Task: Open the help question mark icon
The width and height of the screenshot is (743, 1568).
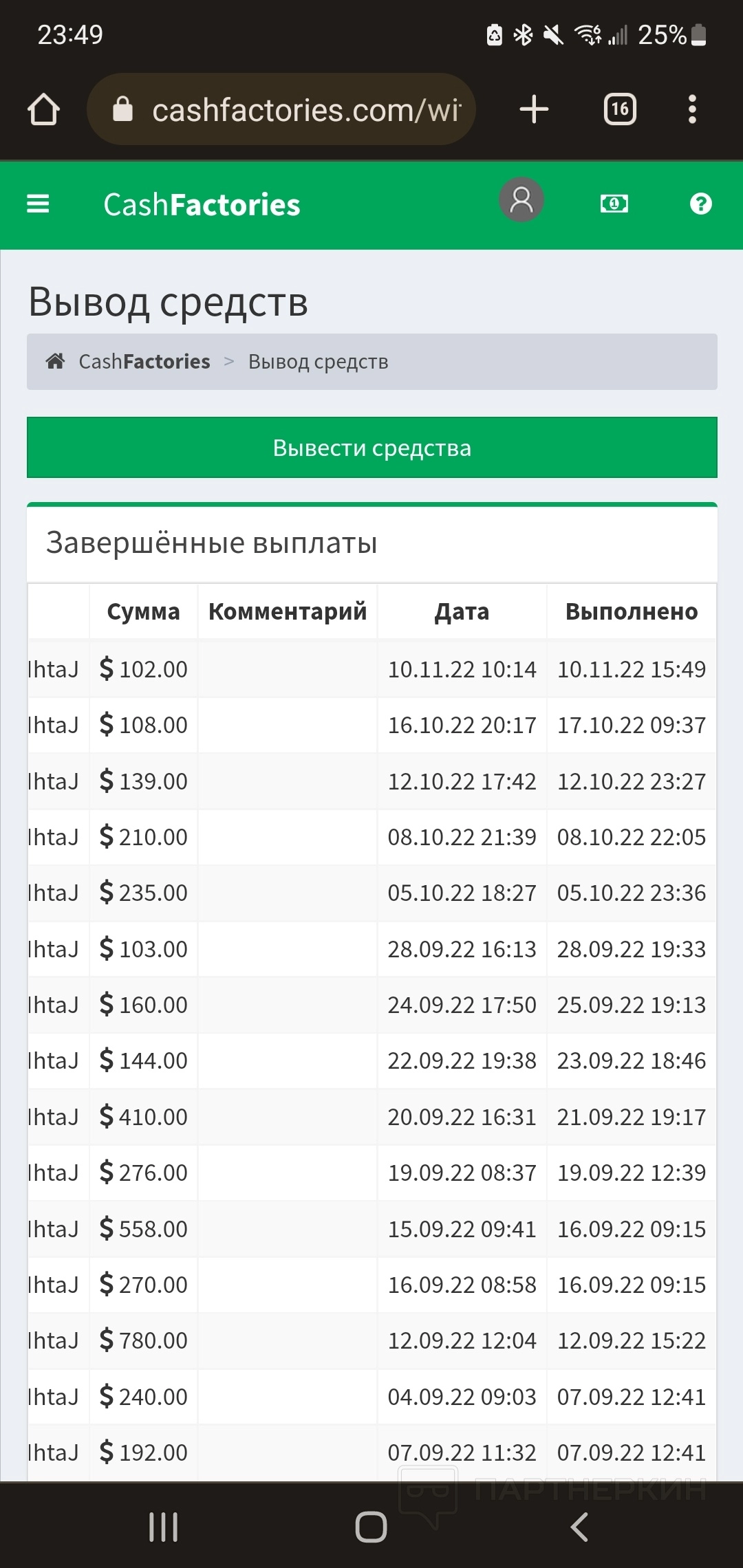Action: [x=700, y=204]
